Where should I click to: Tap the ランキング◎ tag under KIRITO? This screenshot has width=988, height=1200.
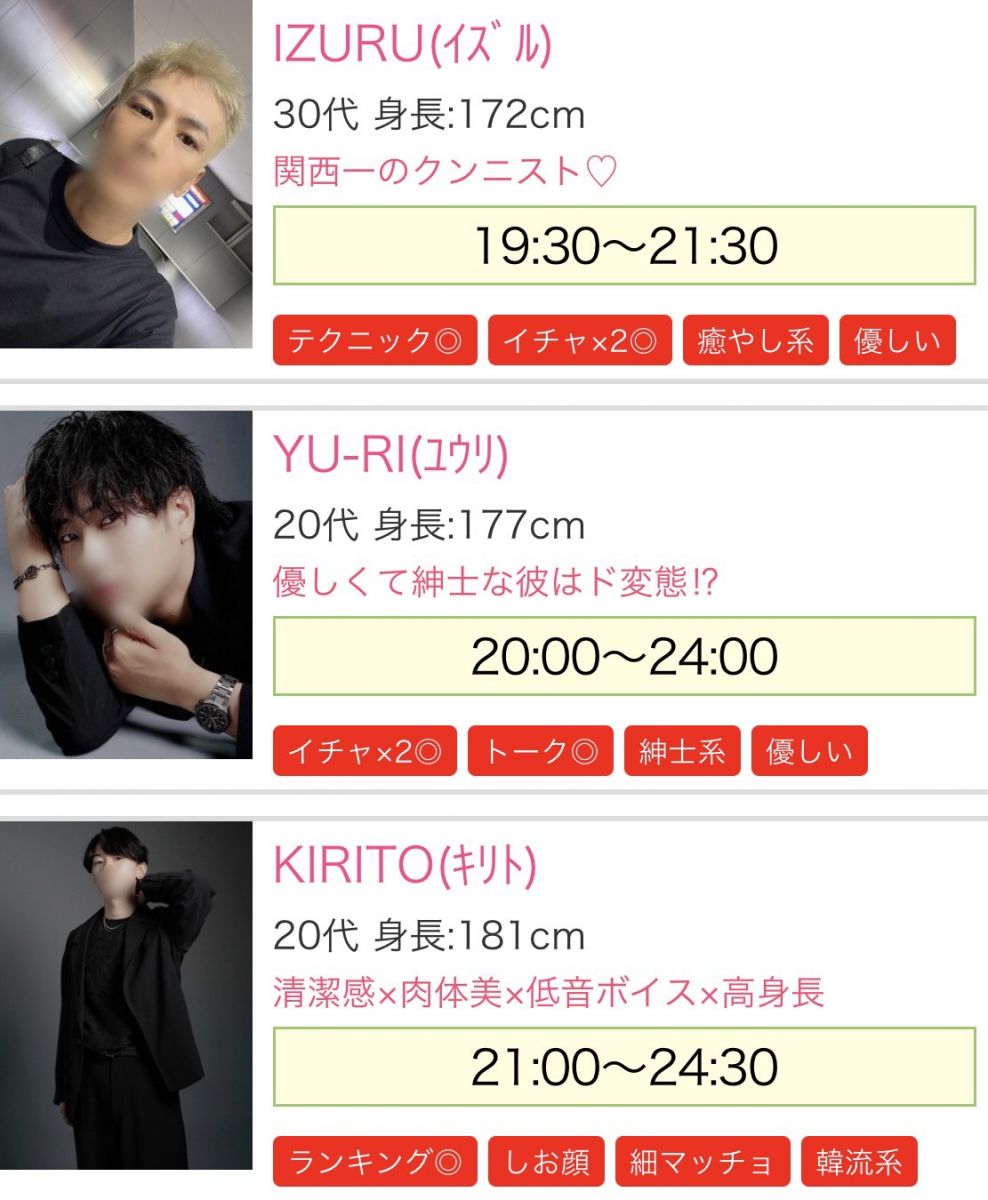(375, 1162)
